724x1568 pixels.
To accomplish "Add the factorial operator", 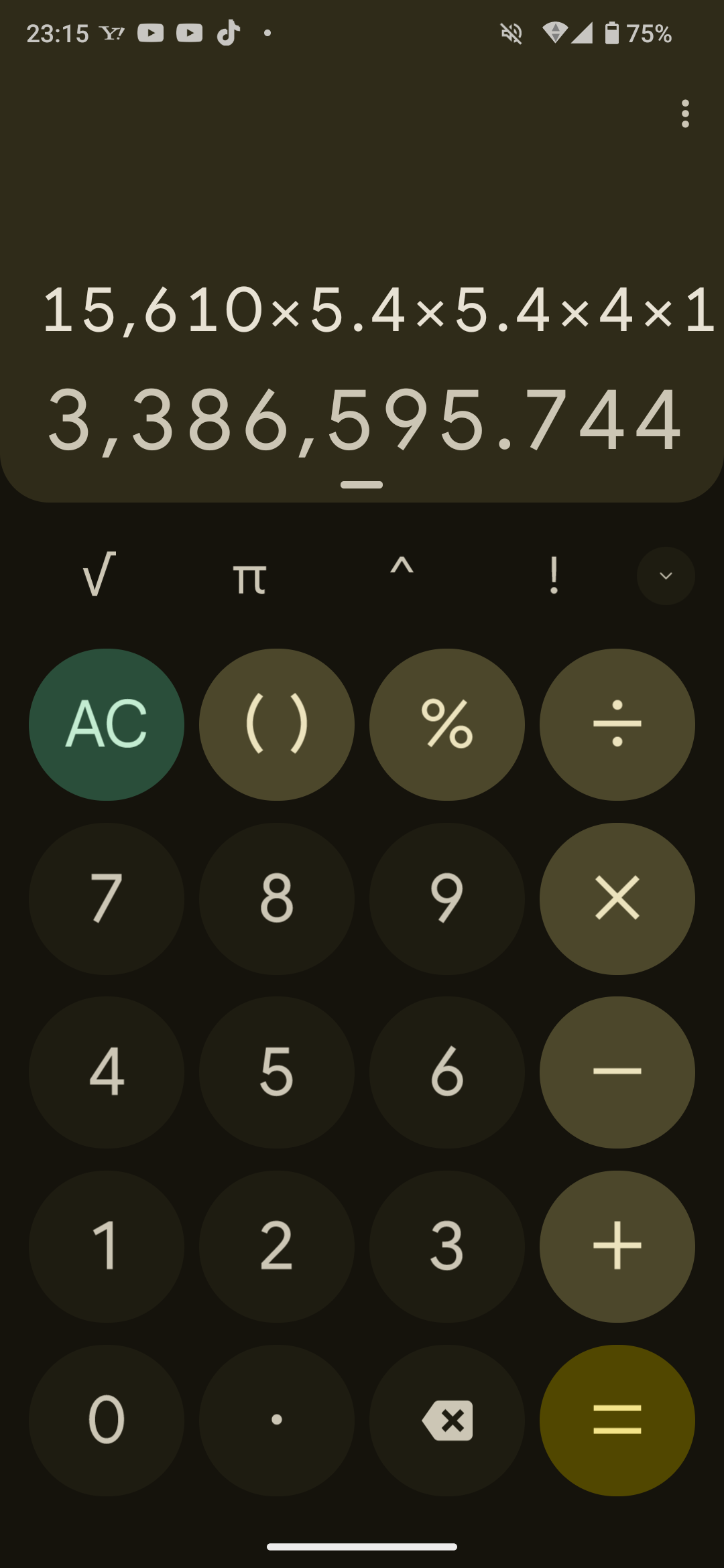I will [x=554, y=575].
